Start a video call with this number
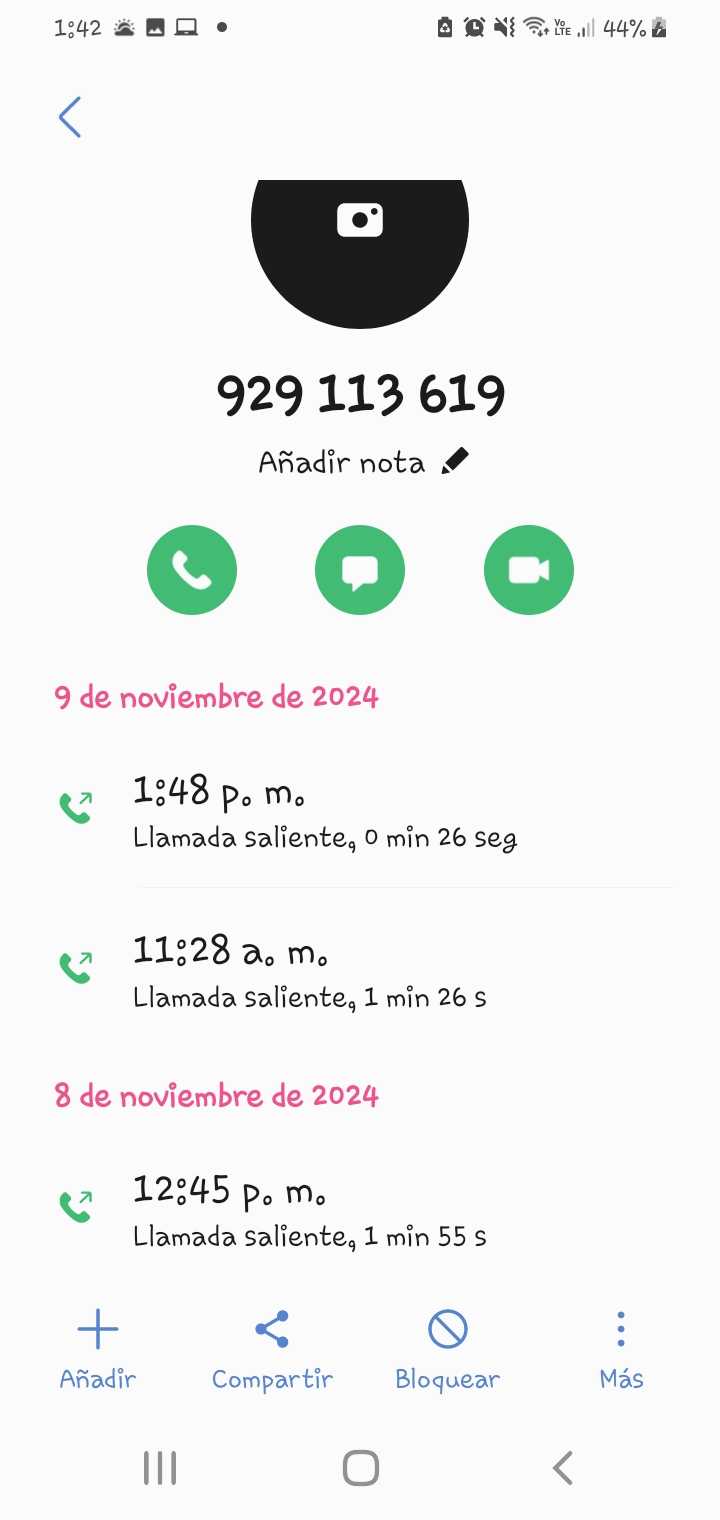 (529, 570)
